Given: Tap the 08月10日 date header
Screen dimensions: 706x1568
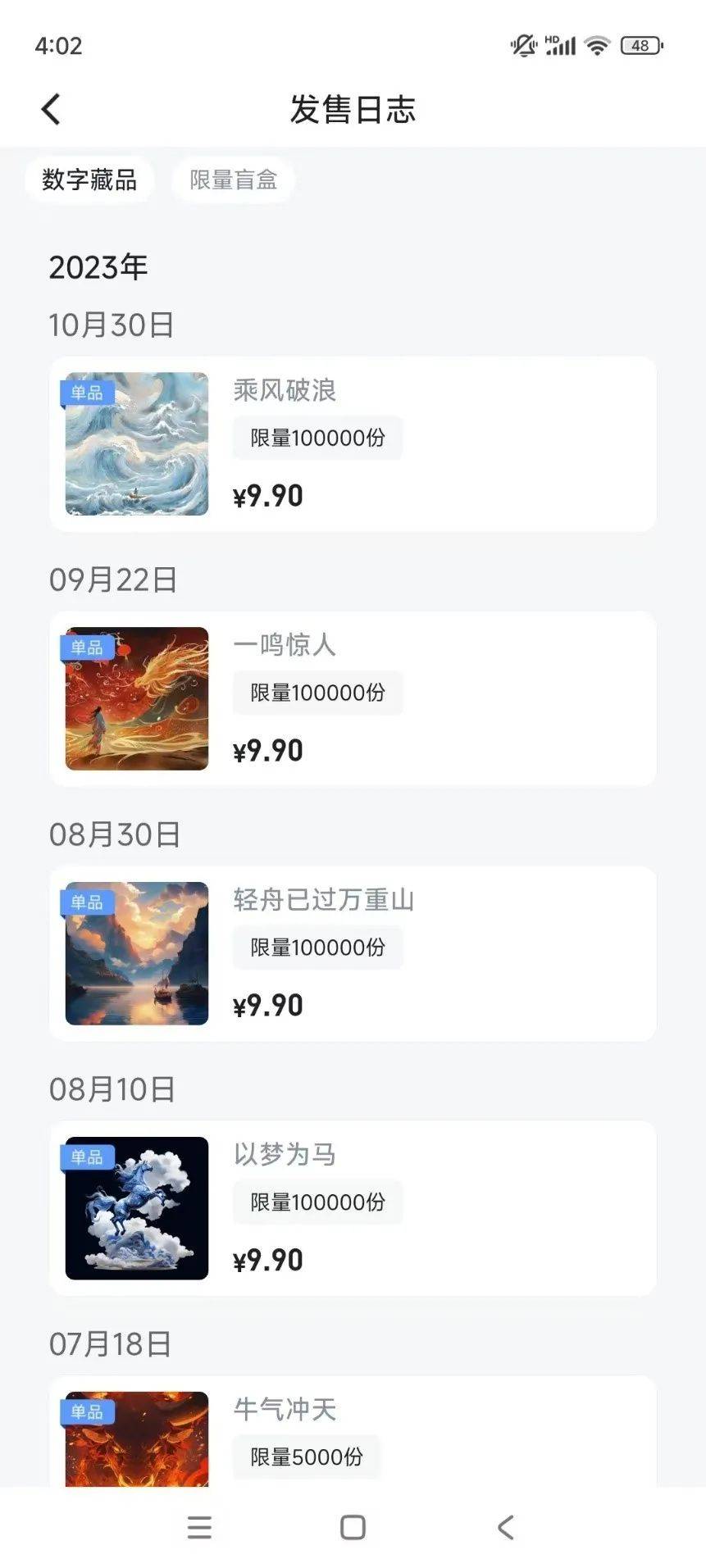Looking at the screenshot, I should click(x=112, y=1089).
